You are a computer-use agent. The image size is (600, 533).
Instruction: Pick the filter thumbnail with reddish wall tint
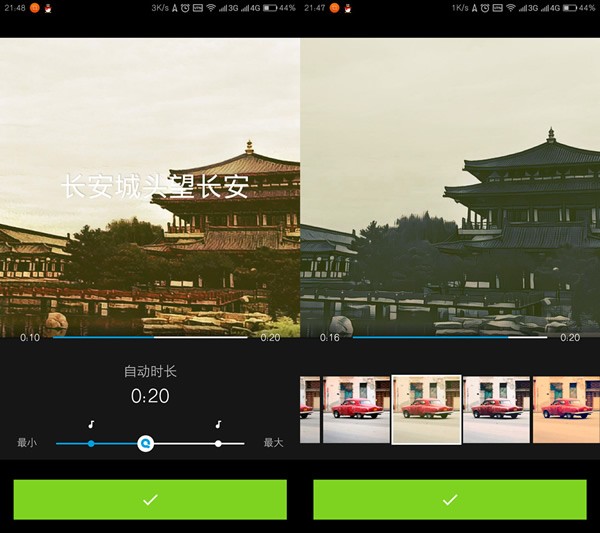click(356, 409)
